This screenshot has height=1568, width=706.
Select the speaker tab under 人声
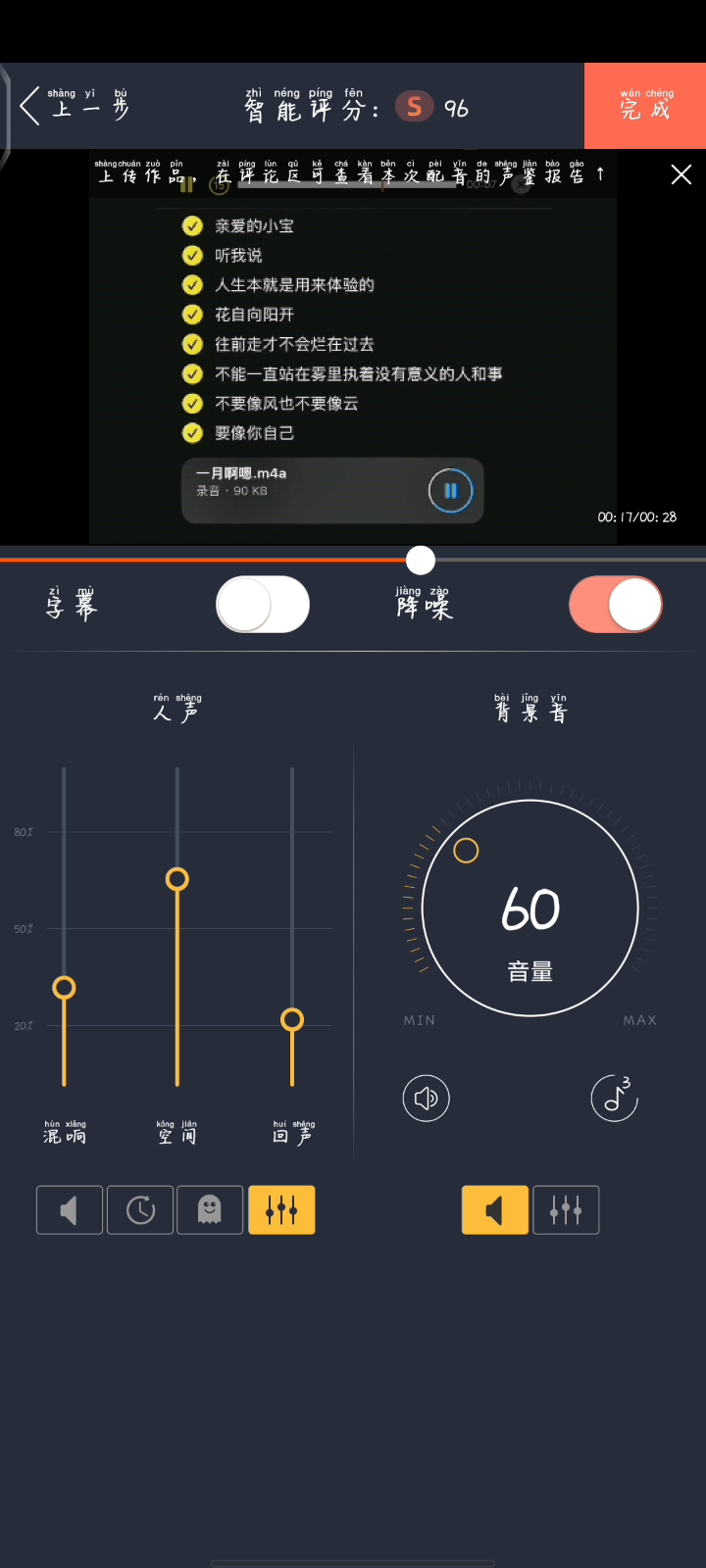coord(70,1210)
